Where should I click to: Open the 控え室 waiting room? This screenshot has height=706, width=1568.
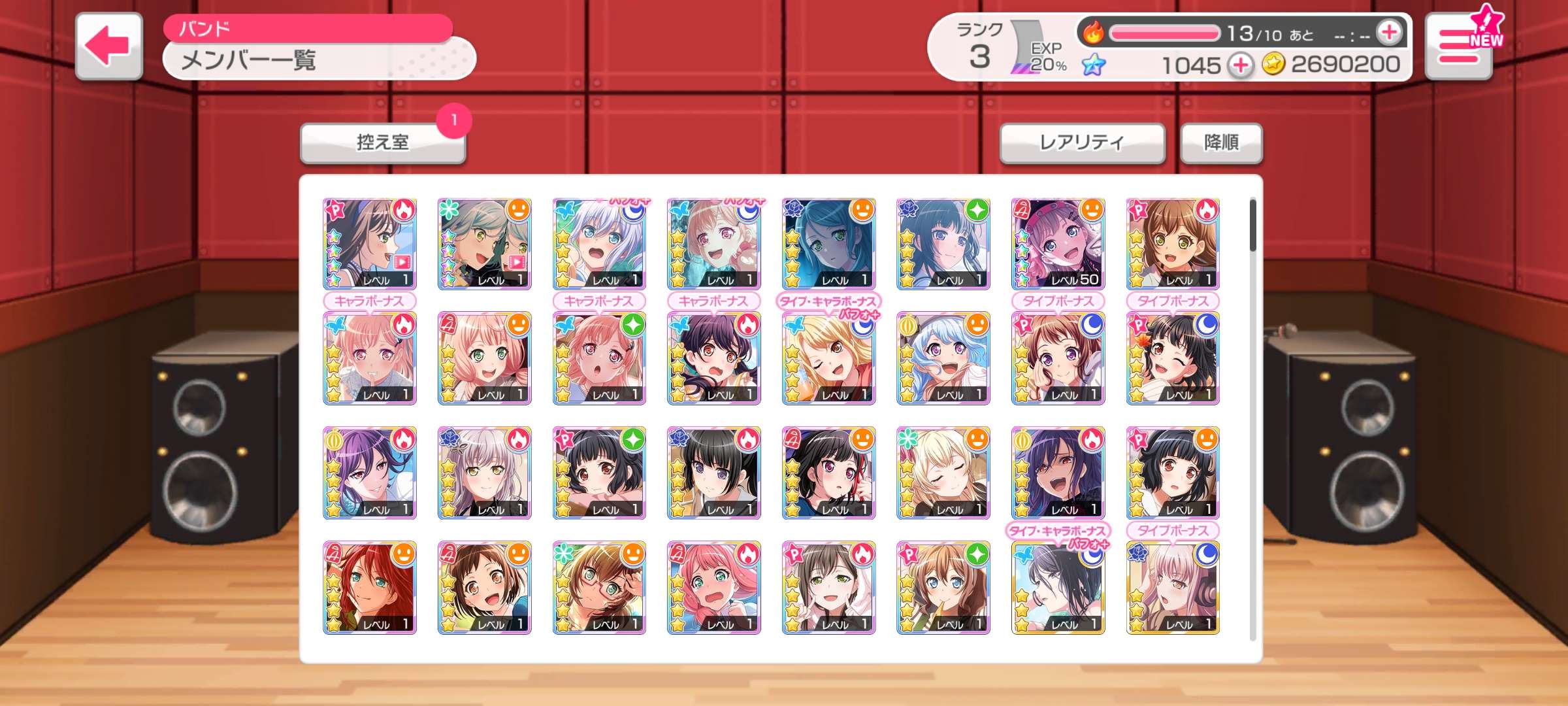[382, 143]
